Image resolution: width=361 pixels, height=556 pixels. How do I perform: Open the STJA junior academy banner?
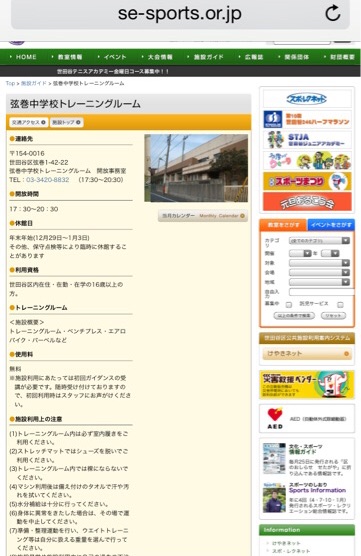307,140
